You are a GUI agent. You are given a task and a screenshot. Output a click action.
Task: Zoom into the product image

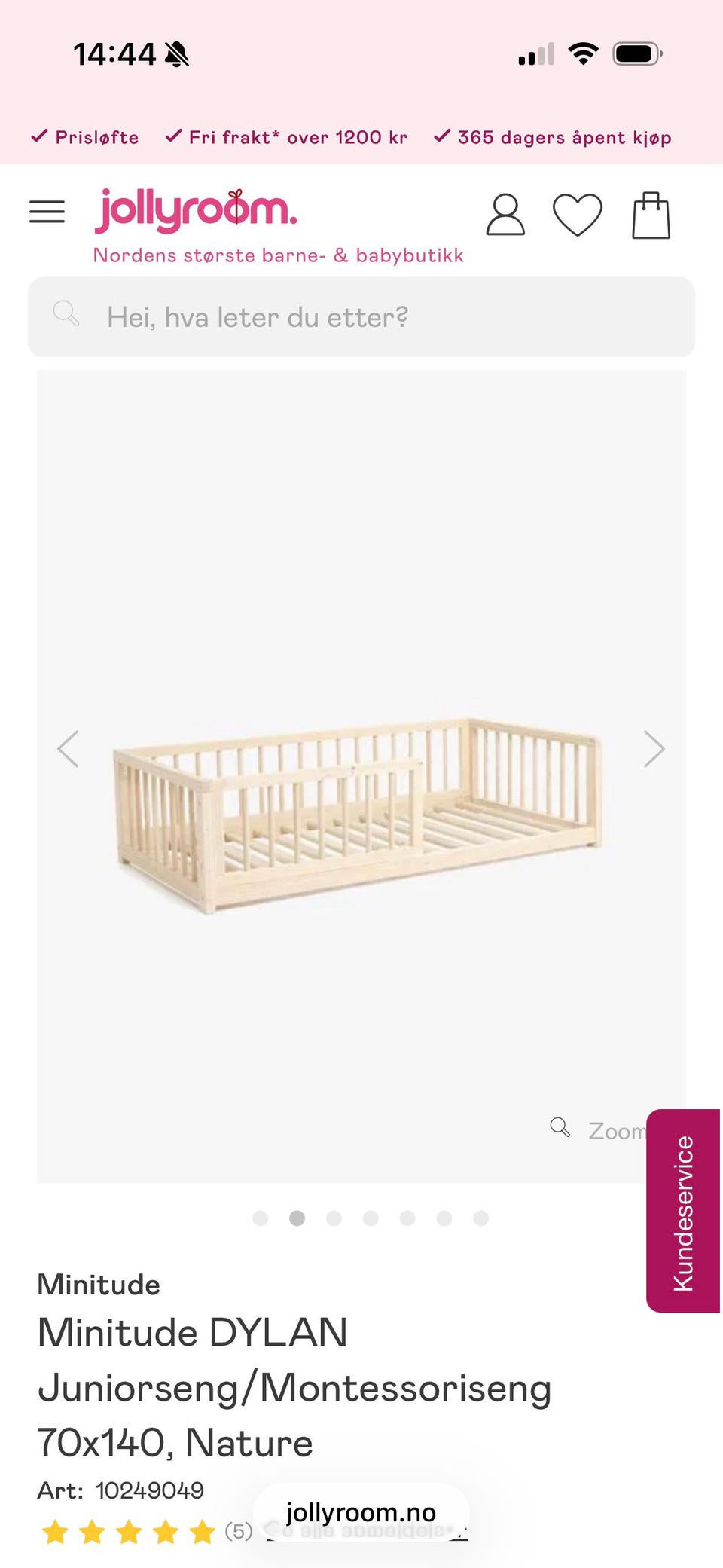coord(599,1130)
